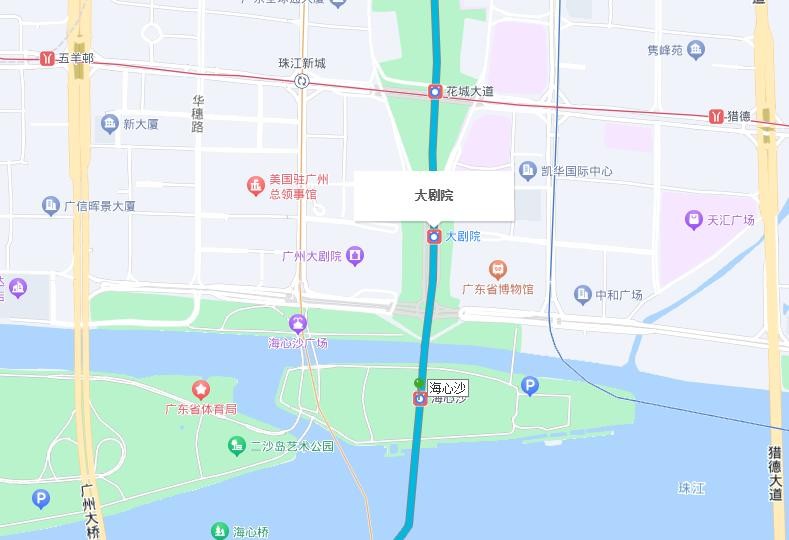This screenshot has width=789, height=540.
Task: Select the 海心沙广场 marker
Action: tap(298, 324)
